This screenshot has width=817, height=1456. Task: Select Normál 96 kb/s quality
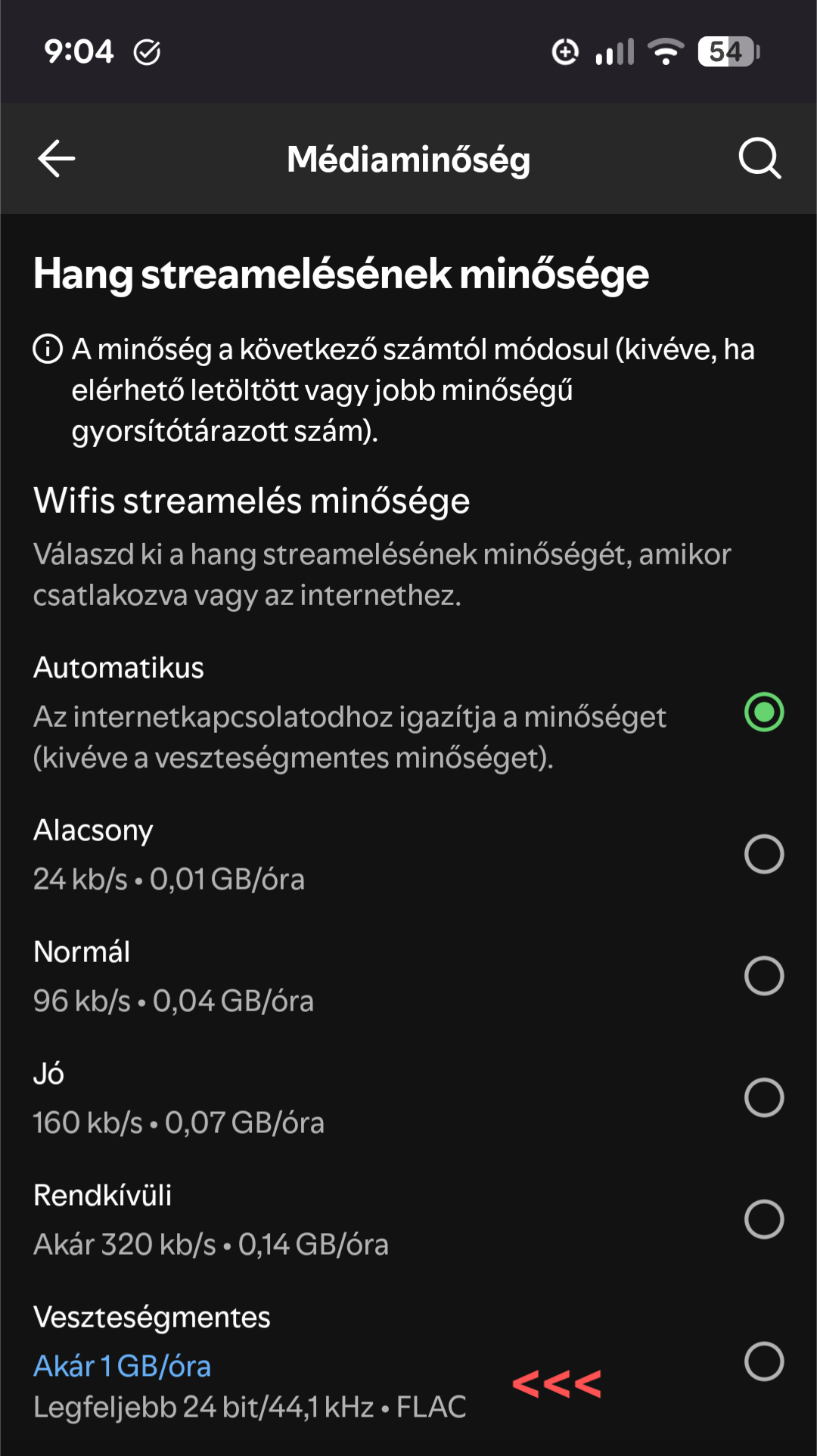click(764, 976)
